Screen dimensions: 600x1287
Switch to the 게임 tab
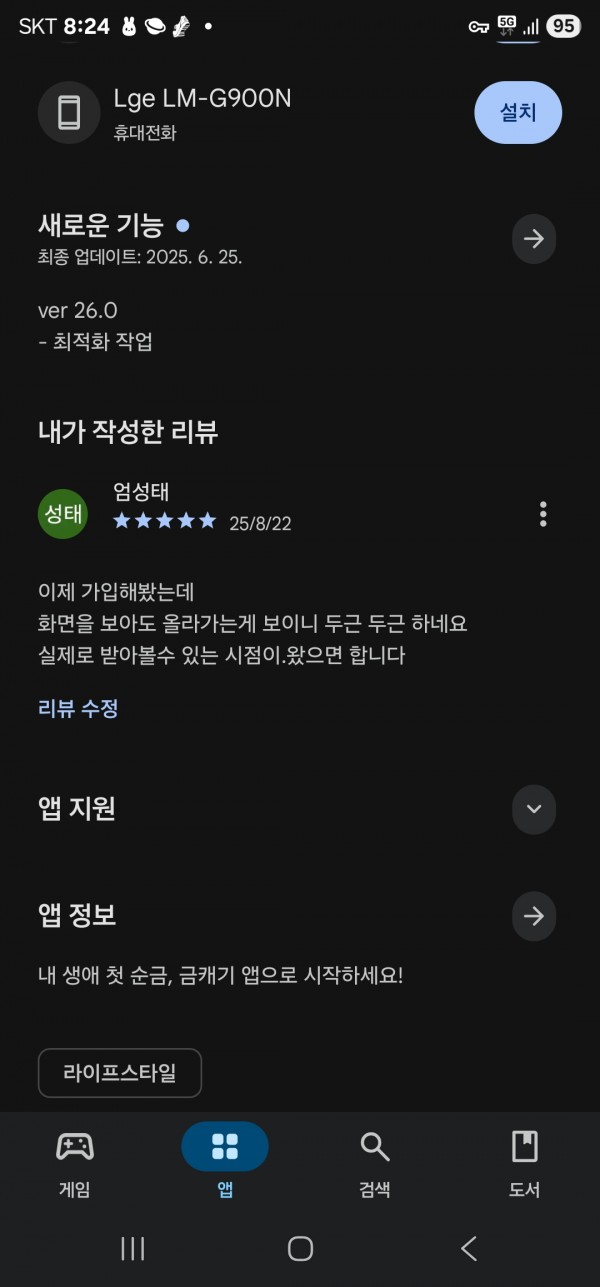click(x=75, y=1162)
